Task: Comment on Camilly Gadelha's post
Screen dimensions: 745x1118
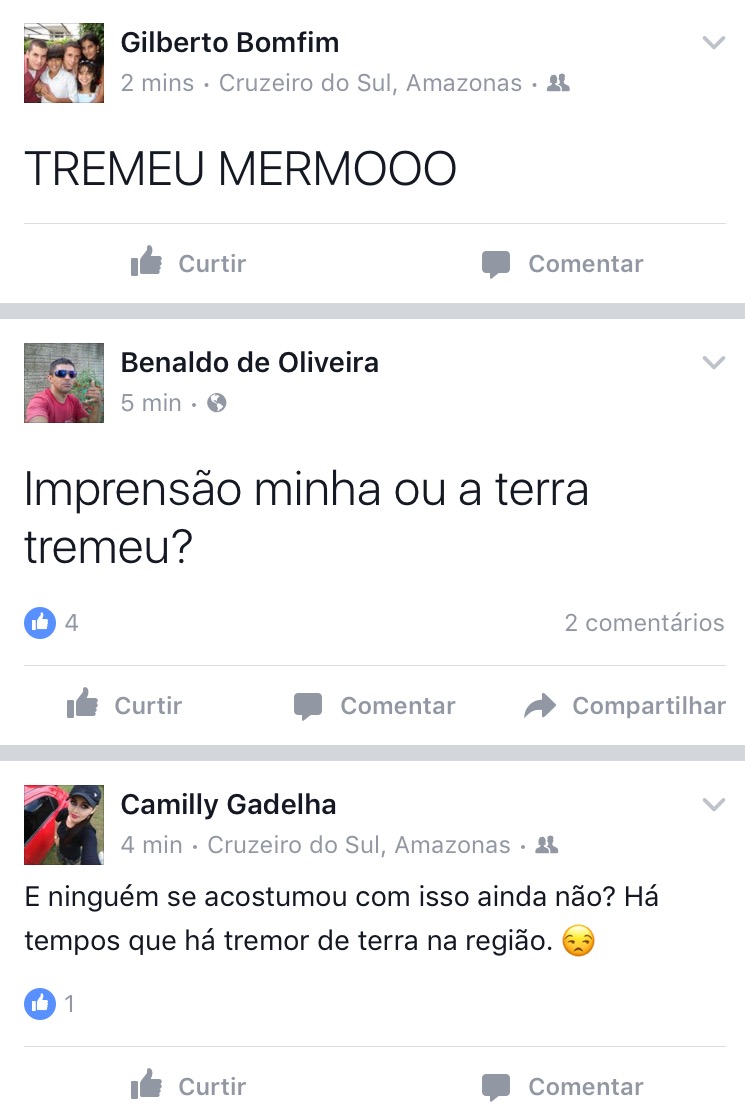Action: coord(562,1086)
